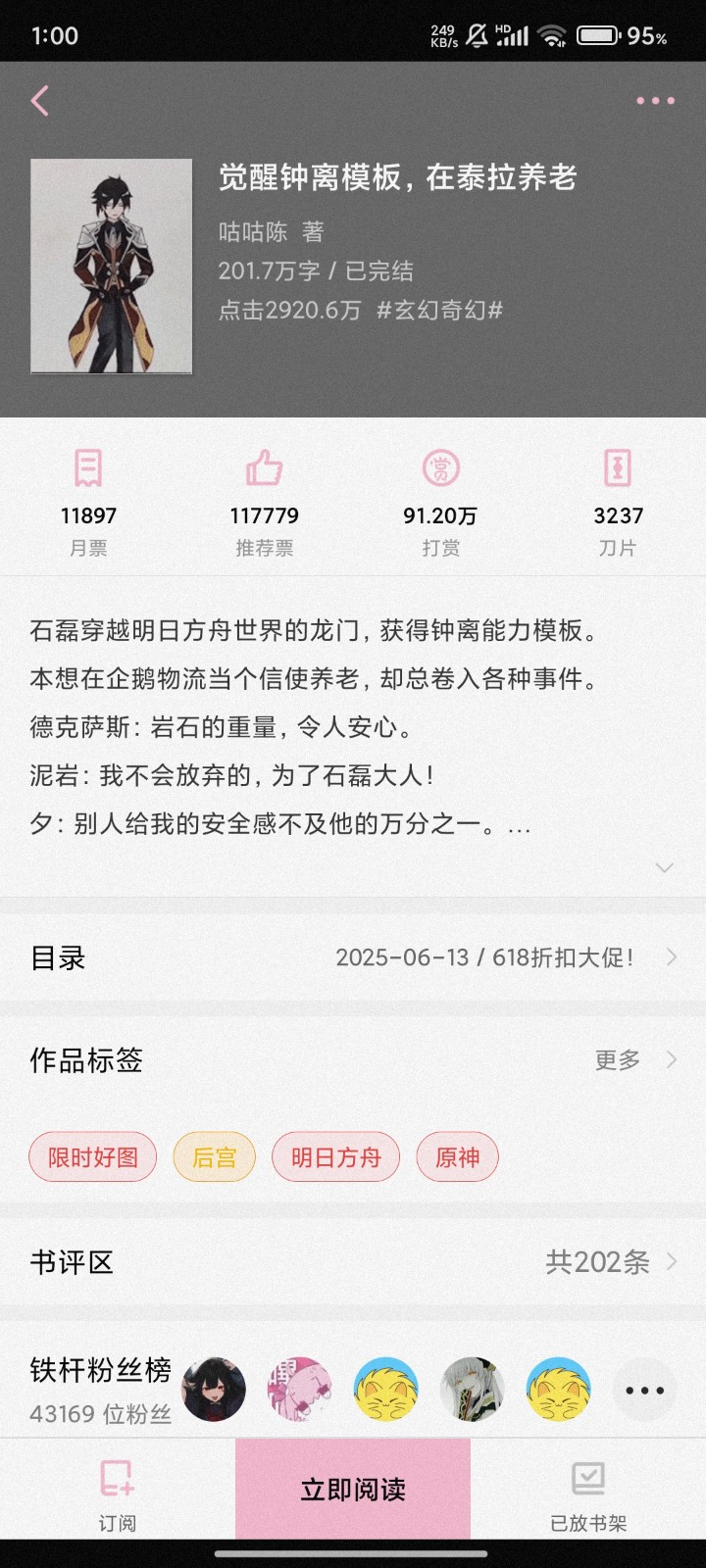This screenshot has height=1568, width=706.
Task: Select the 限时好图 tag
Action: [x=93, y=1157]
